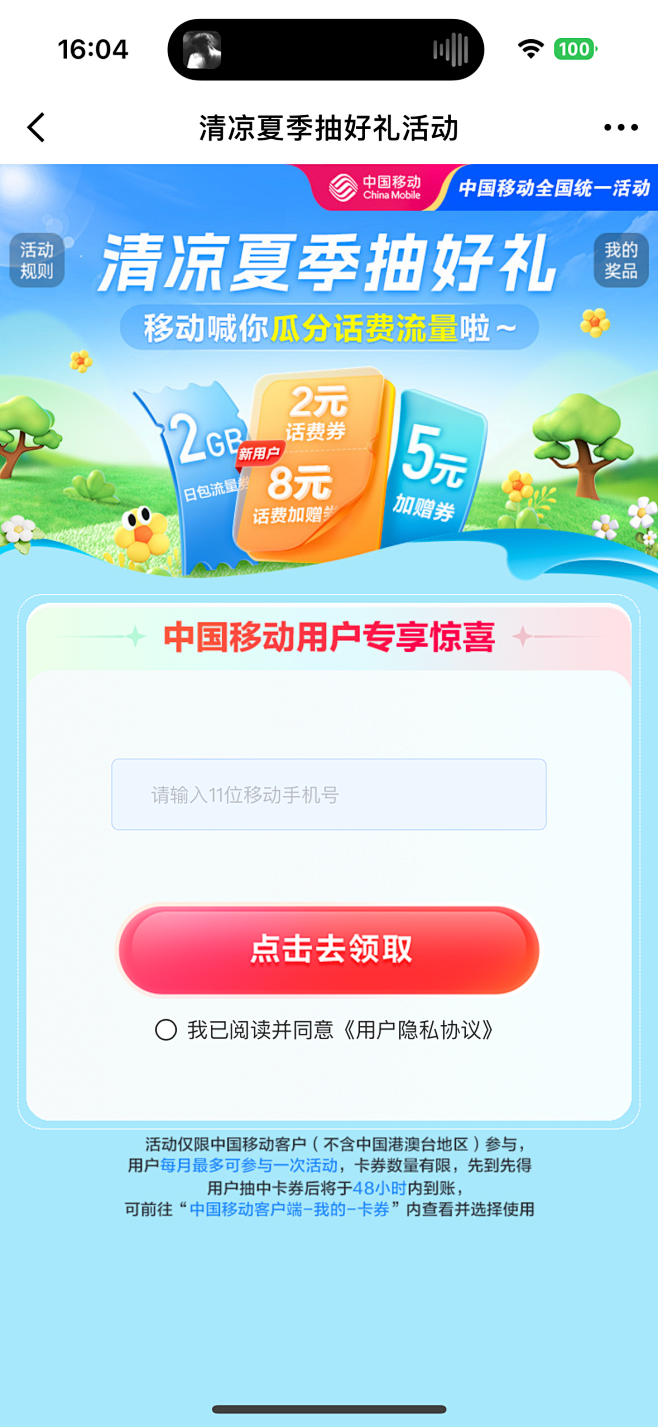Open 活动规则 activity rules
The width and height of the screenshot is (658, 1427).
[x=37, y=260]
